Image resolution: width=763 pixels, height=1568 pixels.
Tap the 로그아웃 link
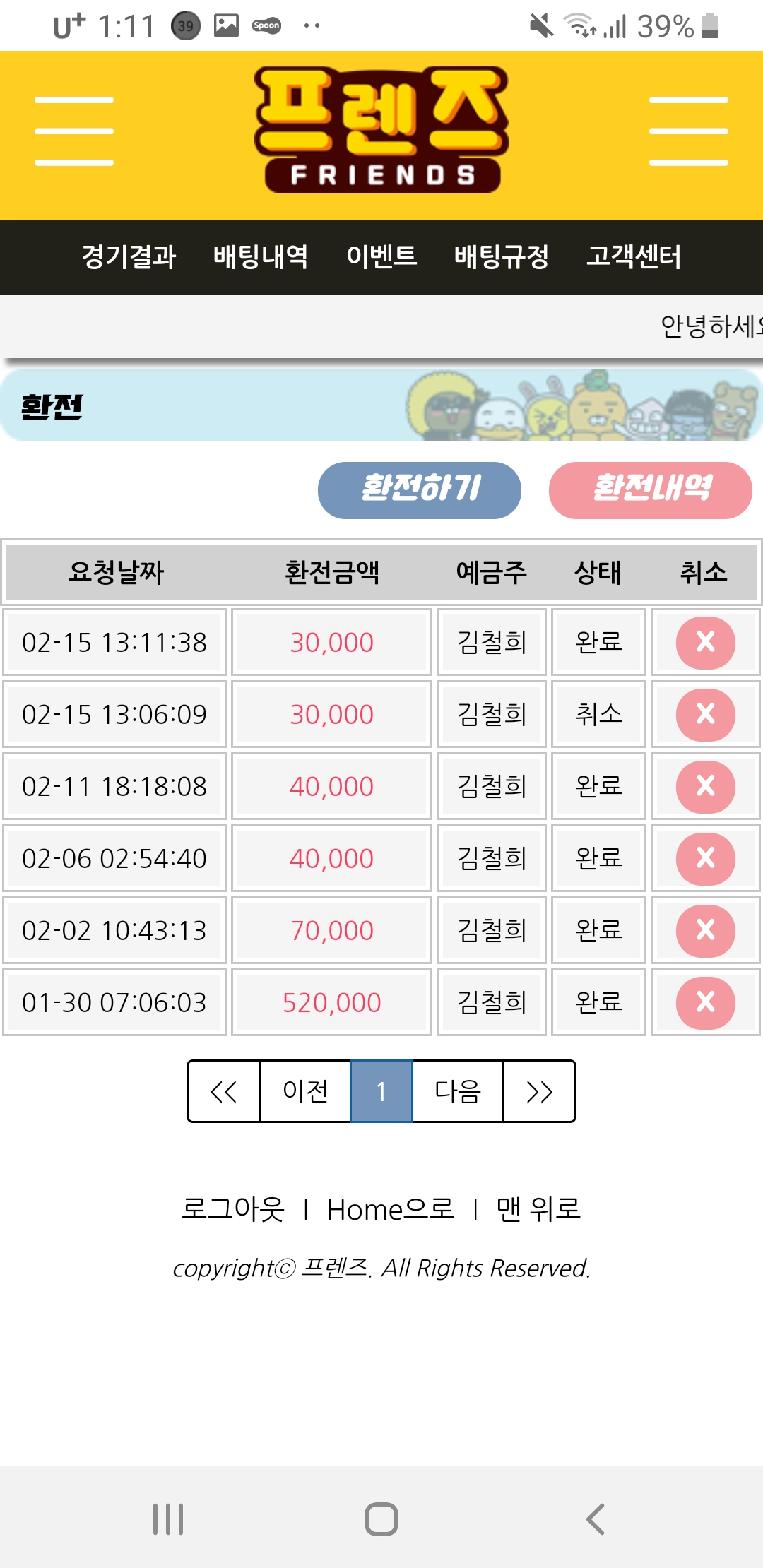click(233, 1209)
